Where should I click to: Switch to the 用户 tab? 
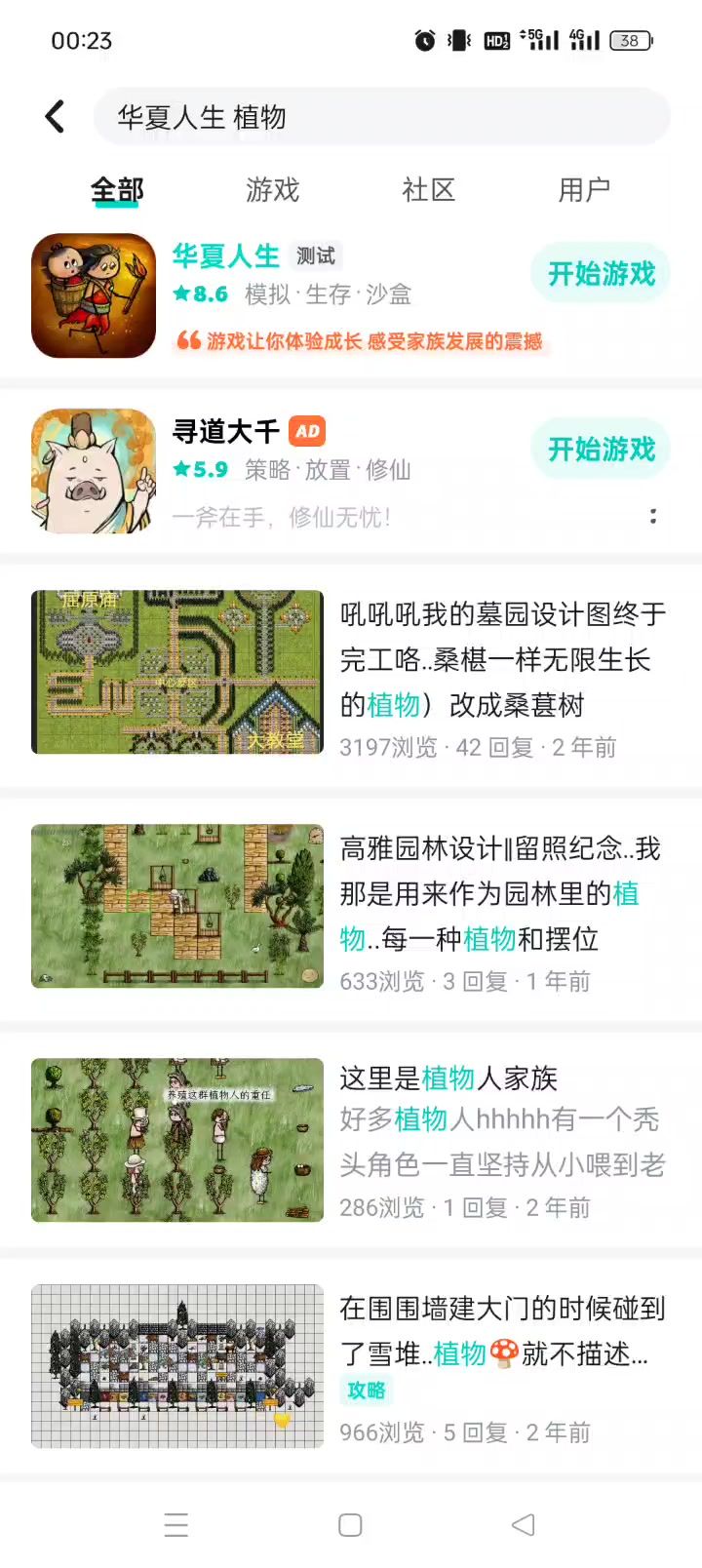[583, 190]
